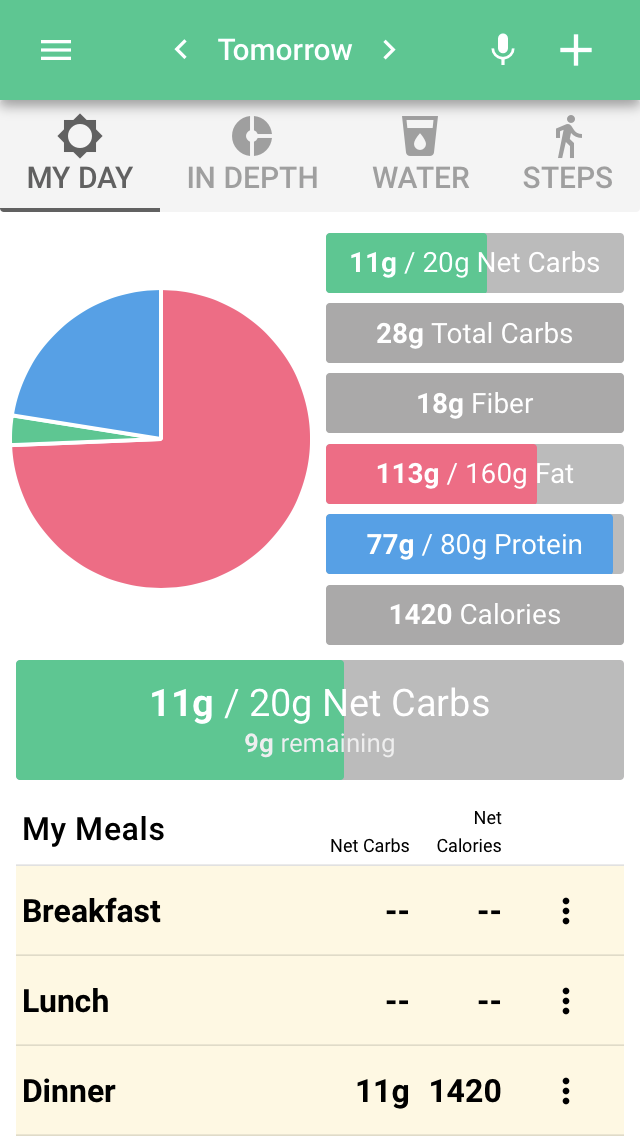Switch to the Steps tab
Image resolution: width=640 pixels, height=1136 pixels.
point(568,154)
